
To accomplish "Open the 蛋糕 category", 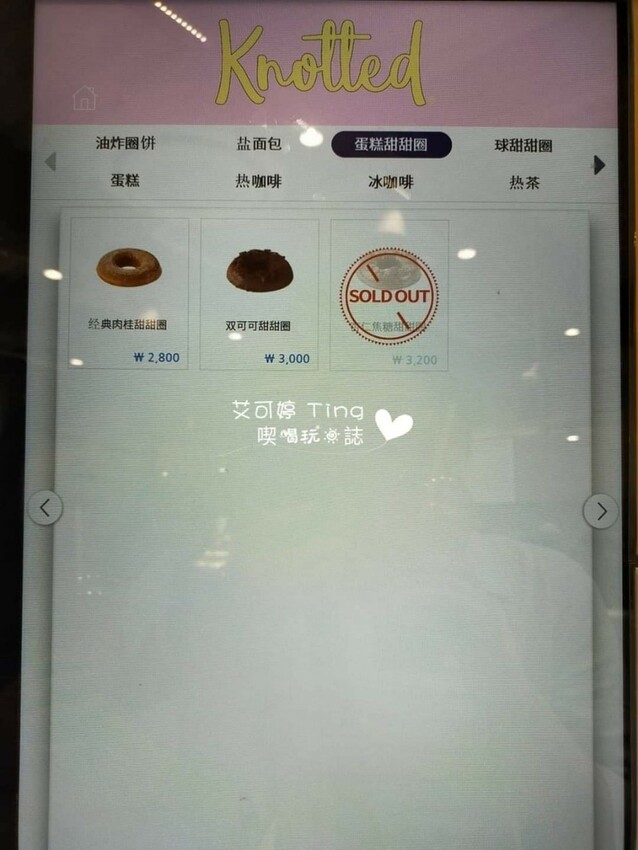I will coord(125,181).
